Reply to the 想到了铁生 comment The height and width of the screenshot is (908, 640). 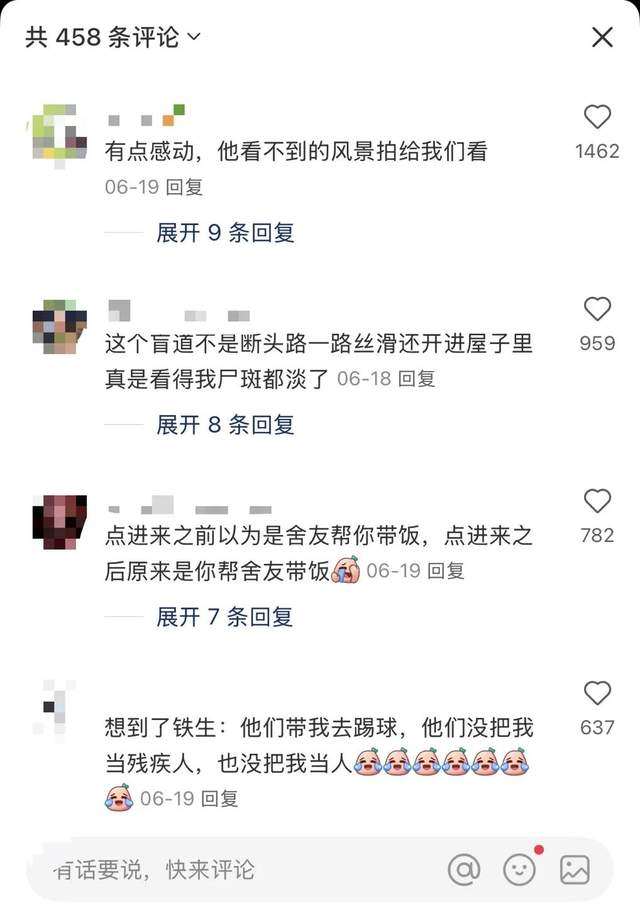point(220,799)
